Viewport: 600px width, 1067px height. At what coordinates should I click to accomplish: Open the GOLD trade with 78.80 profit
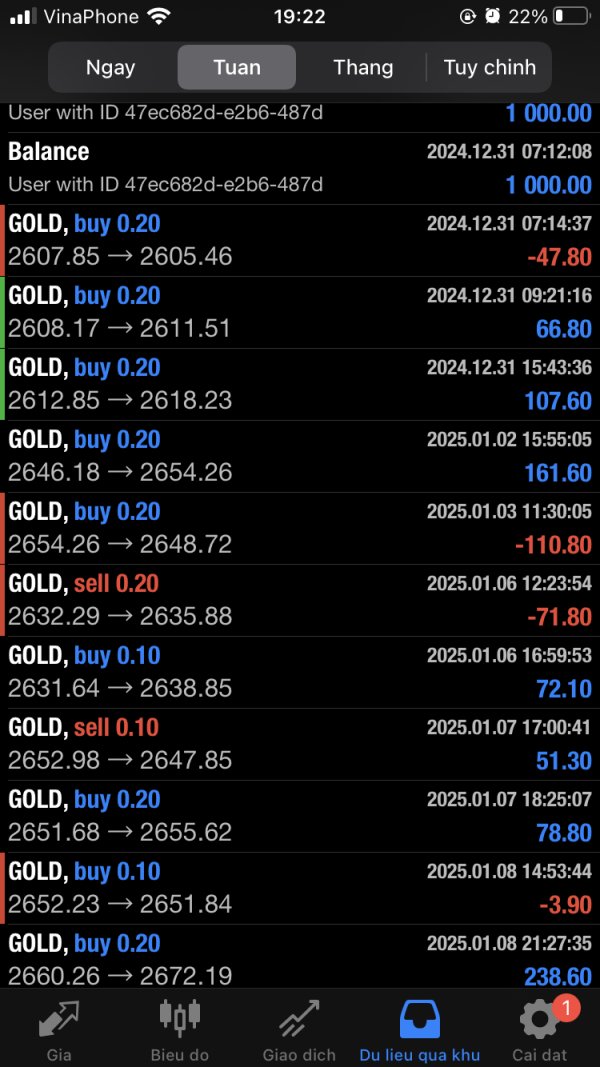pyautogui.click(x=300, y=817)
